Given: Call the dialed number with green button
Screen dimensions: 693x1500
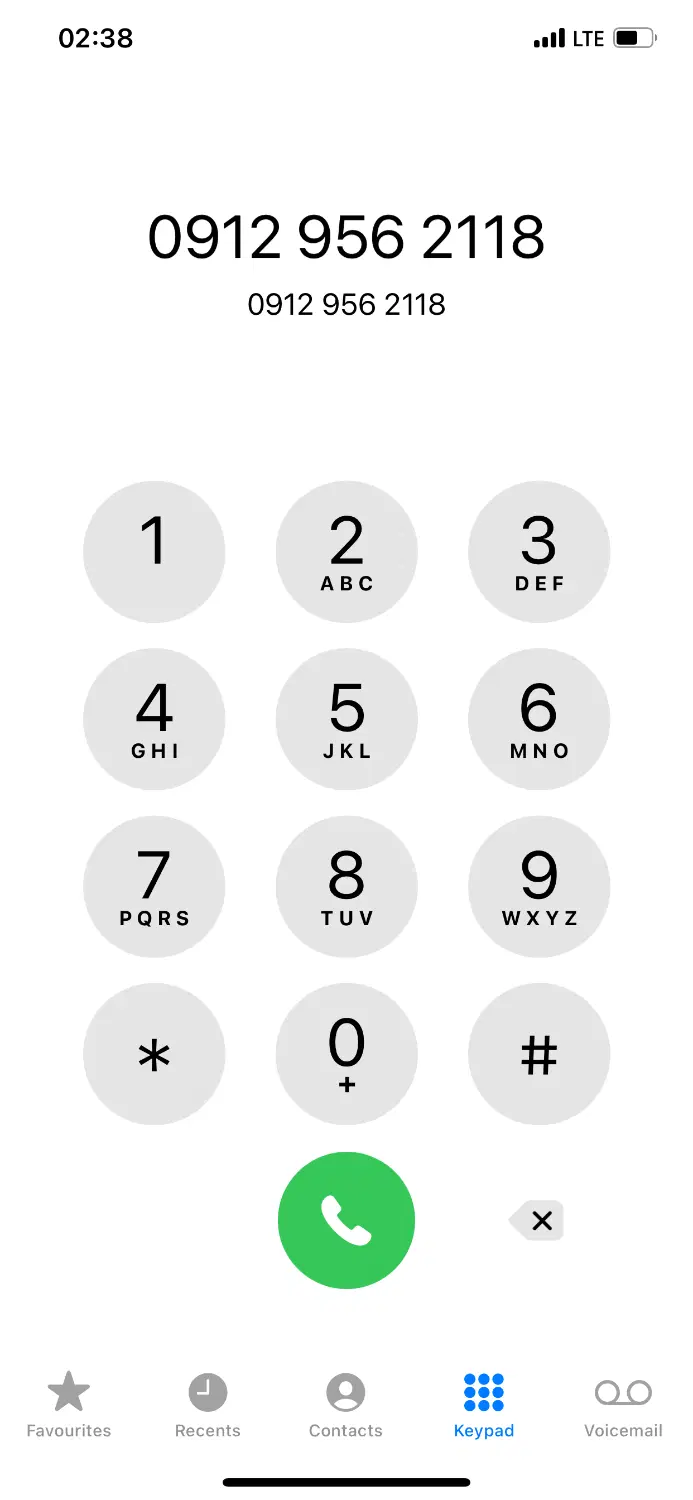Looking at the screenshot, I should (346, 1220).
